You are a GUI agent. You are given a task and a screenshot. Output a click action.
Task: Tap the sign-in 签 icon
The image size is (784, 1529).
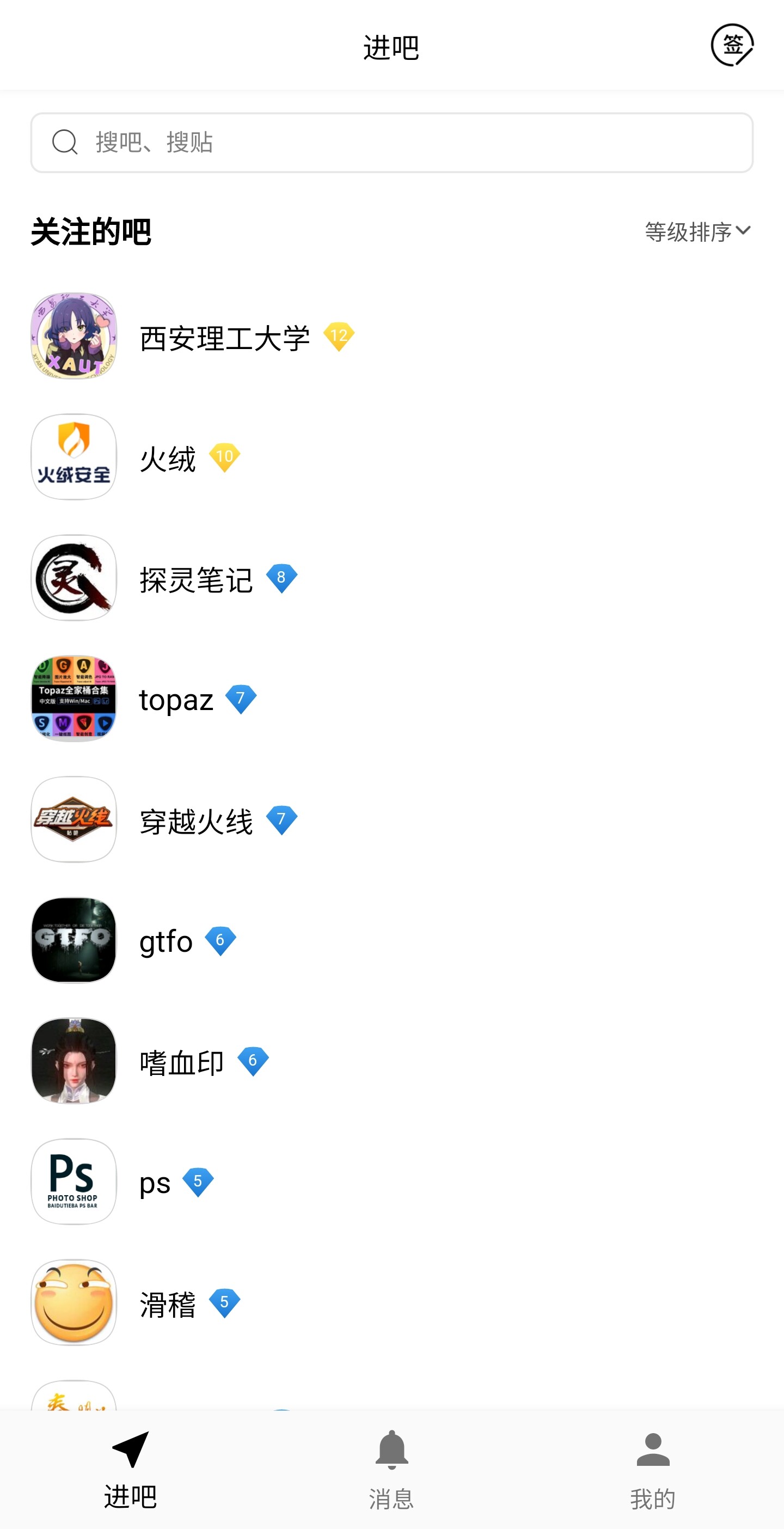(732, 45)
